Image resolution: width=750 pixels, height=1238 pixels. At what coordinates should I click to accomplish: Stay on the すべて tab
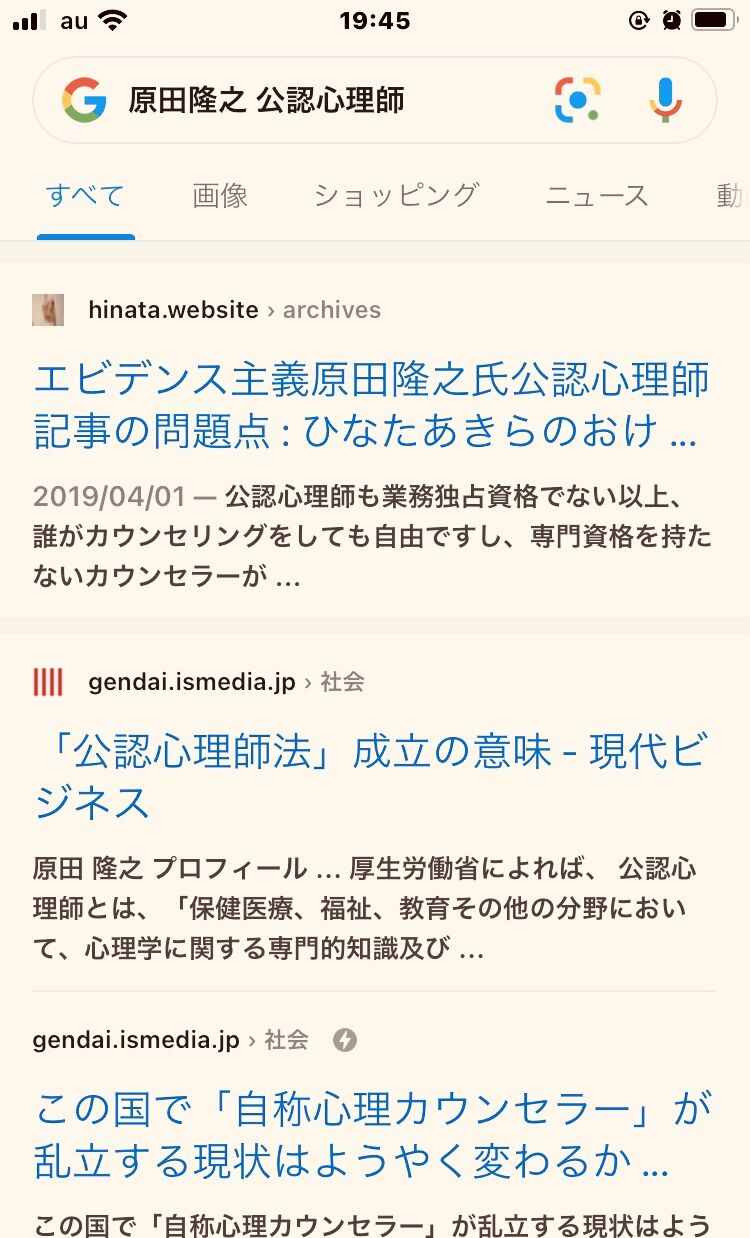tap(85, 197)
